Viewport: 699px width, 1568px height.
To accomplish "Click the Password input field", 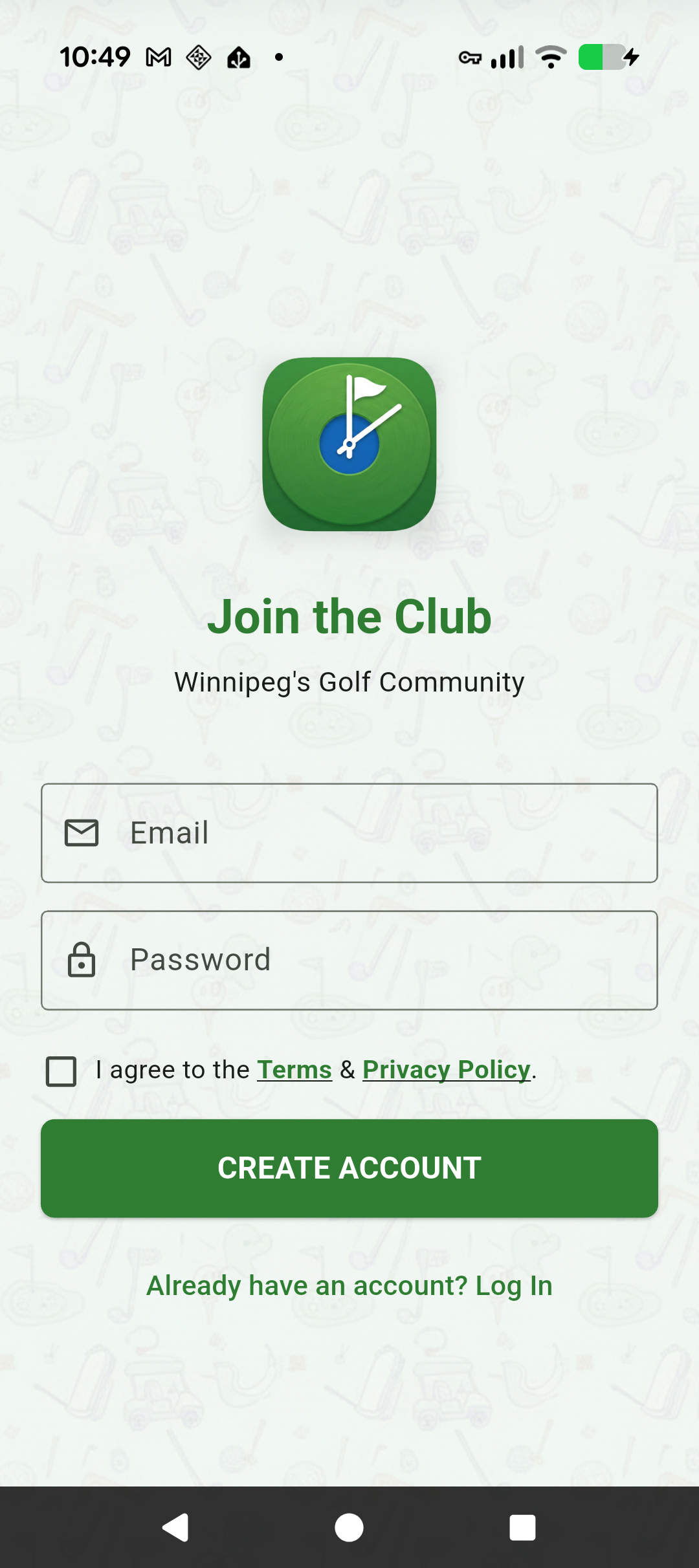I will coord(349,959).
